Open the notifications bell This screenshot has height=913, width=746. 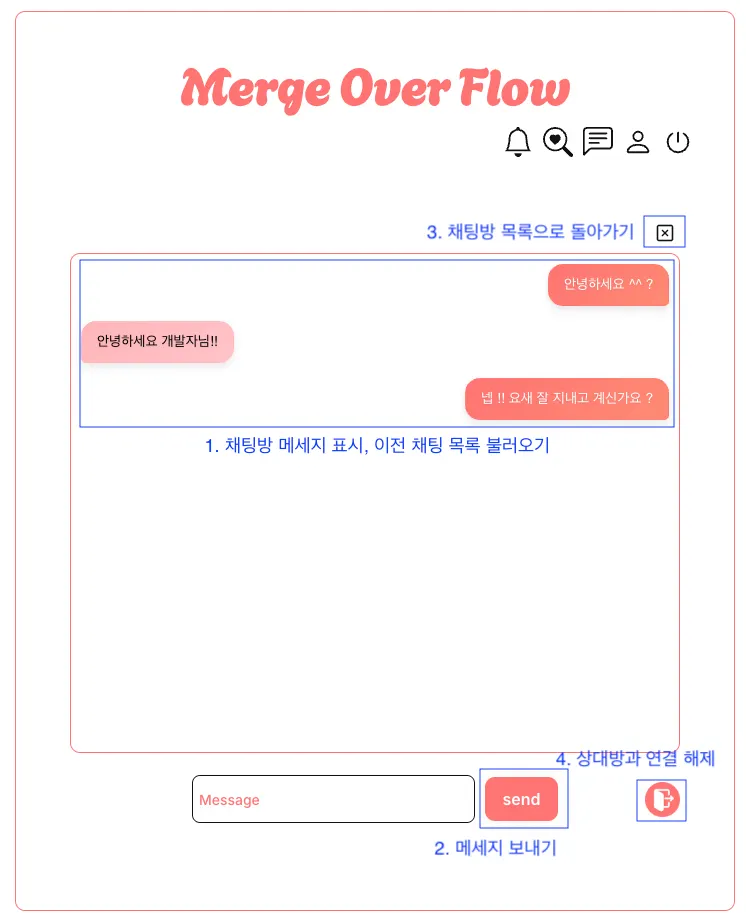[517, 142]
